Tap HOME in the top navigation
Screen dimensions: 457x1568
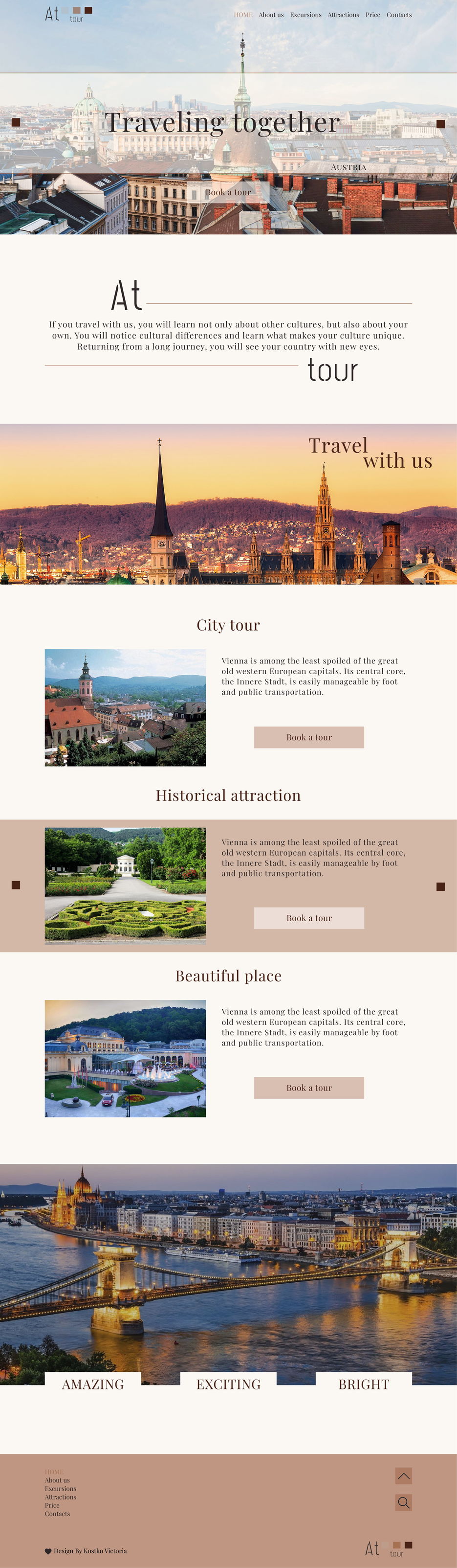point(243,15)
